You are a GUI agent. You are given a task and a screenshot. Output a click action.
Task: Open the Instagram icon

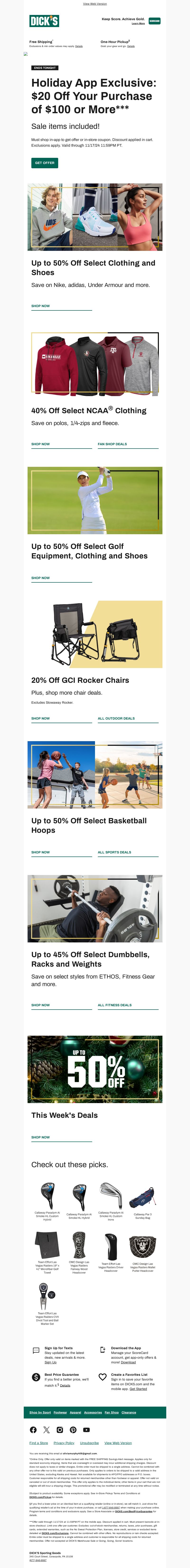(x=60, y=1430)
